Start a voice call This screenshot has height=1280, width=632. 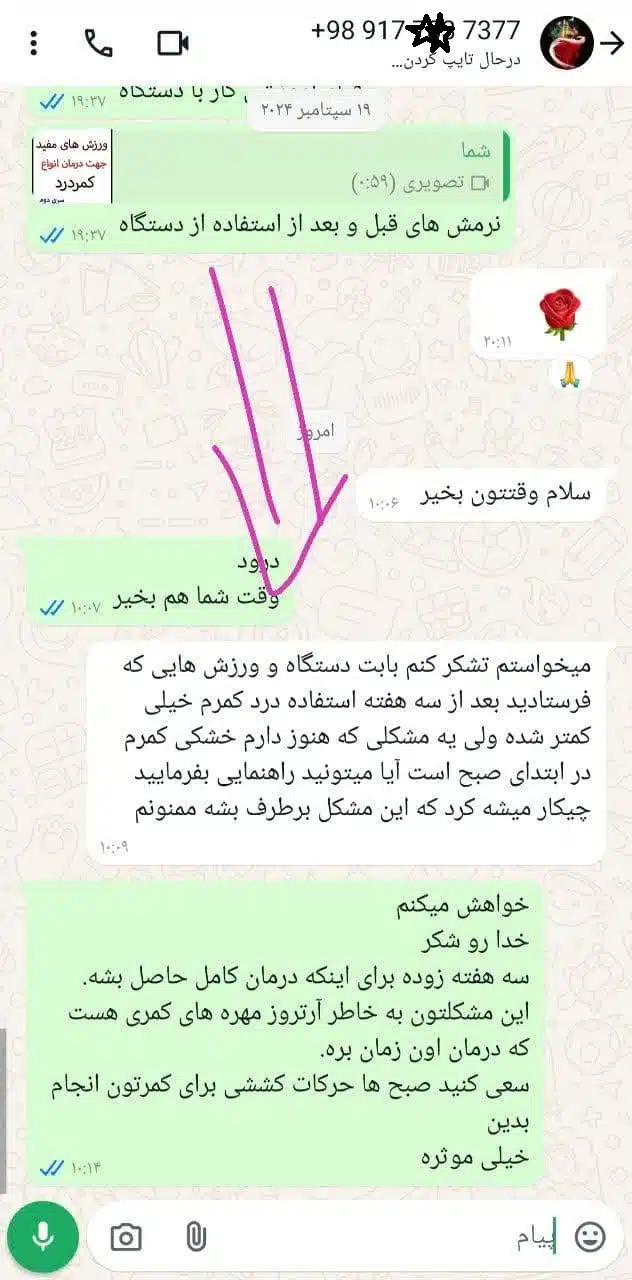(98, 43)
